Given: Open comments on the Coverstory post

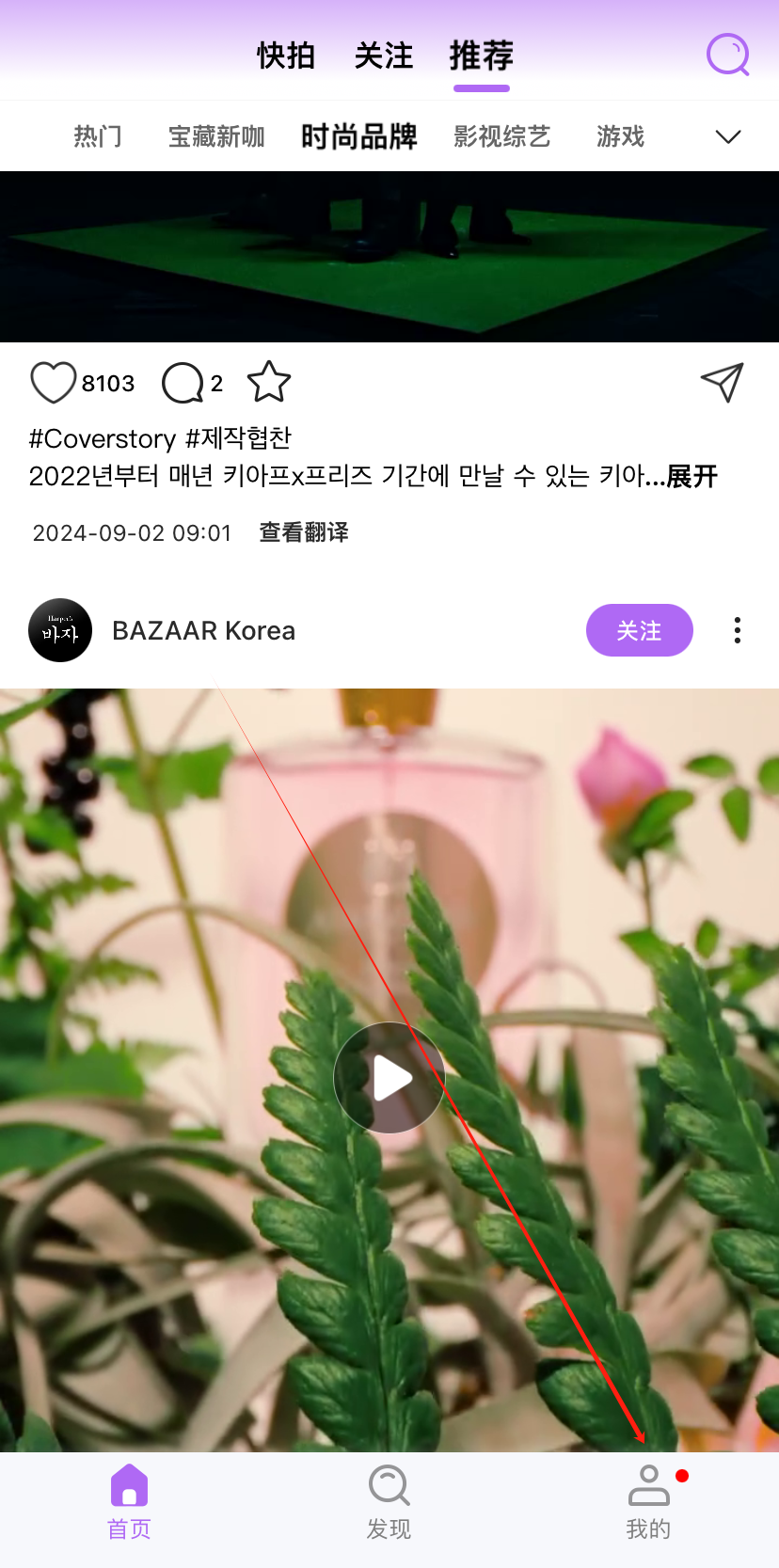Looking at the screenshot, I should 183,383.
